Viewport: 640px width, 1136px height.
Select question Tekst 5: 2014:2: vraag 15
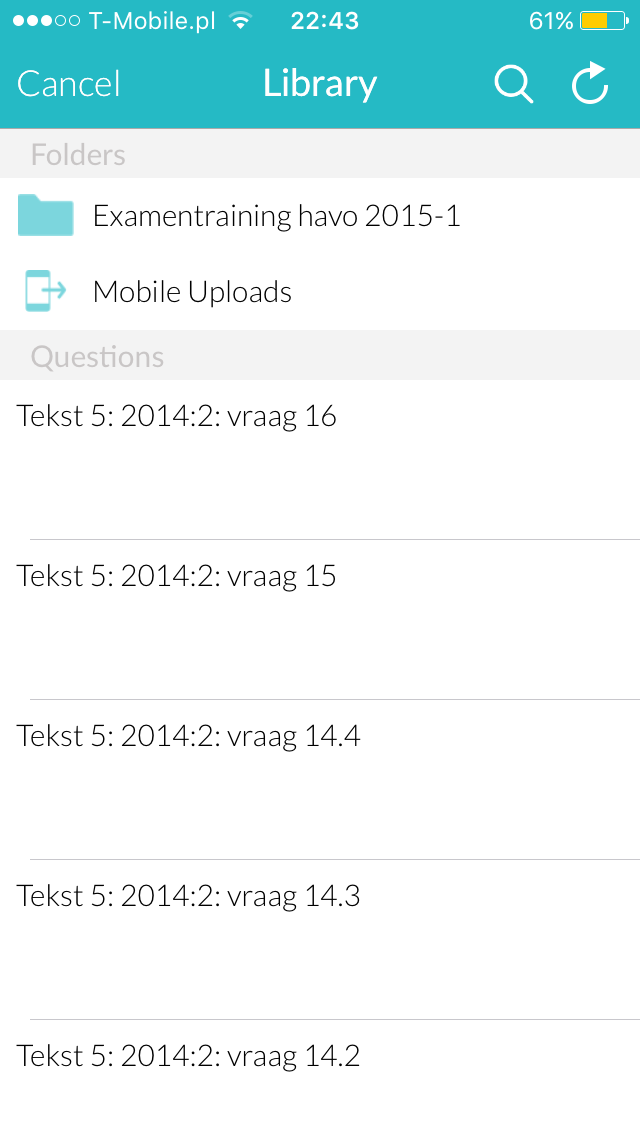[320, 619]
